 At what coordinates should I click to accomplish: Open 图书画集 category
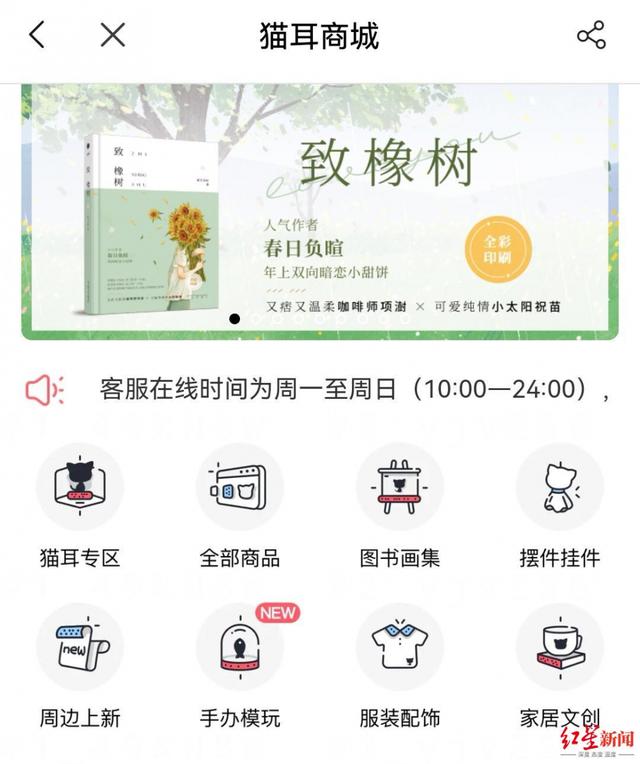click(x=400, y=488)
